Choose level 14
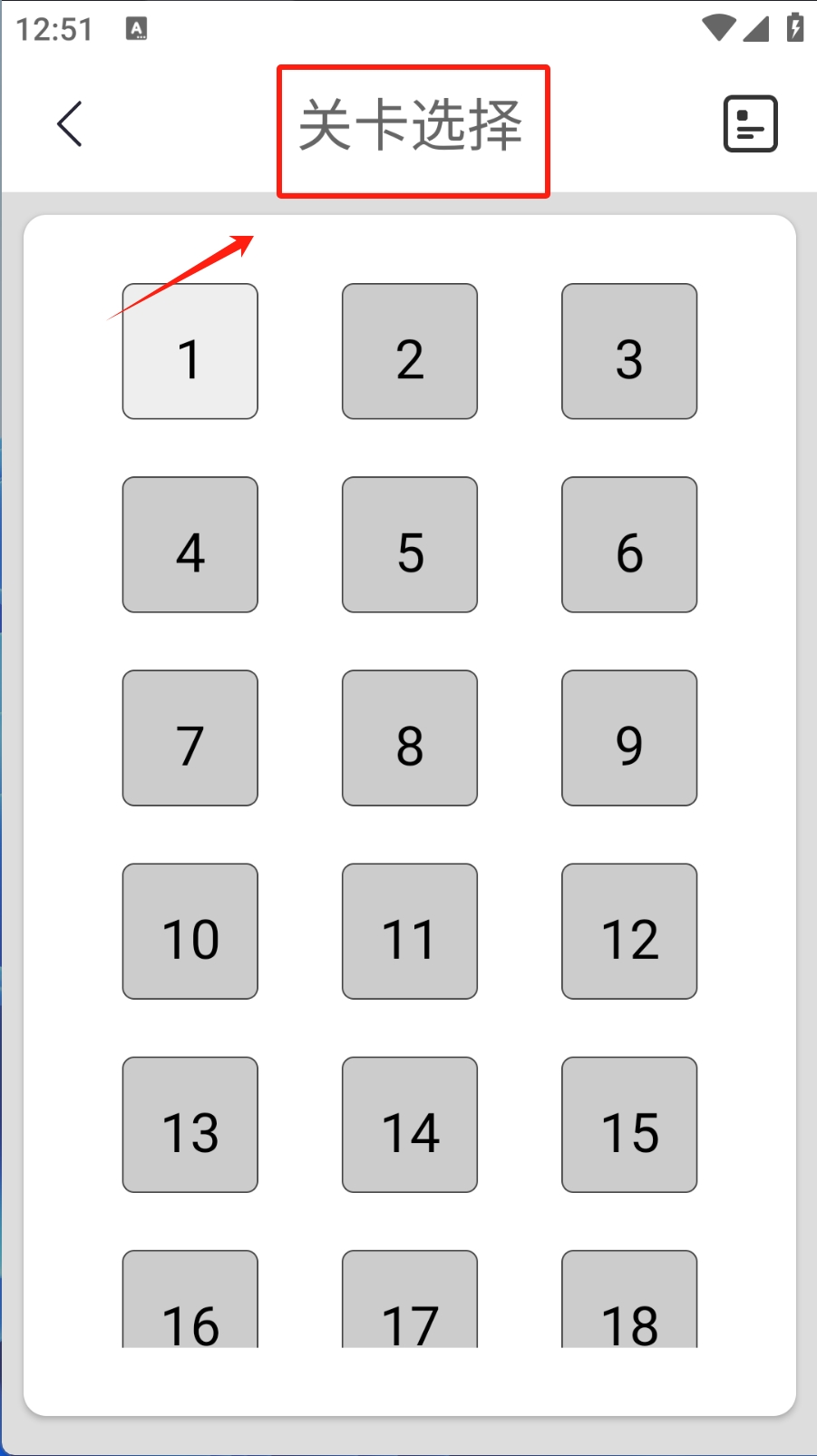Screen dimensions: 817x1456 [410, 1124]
